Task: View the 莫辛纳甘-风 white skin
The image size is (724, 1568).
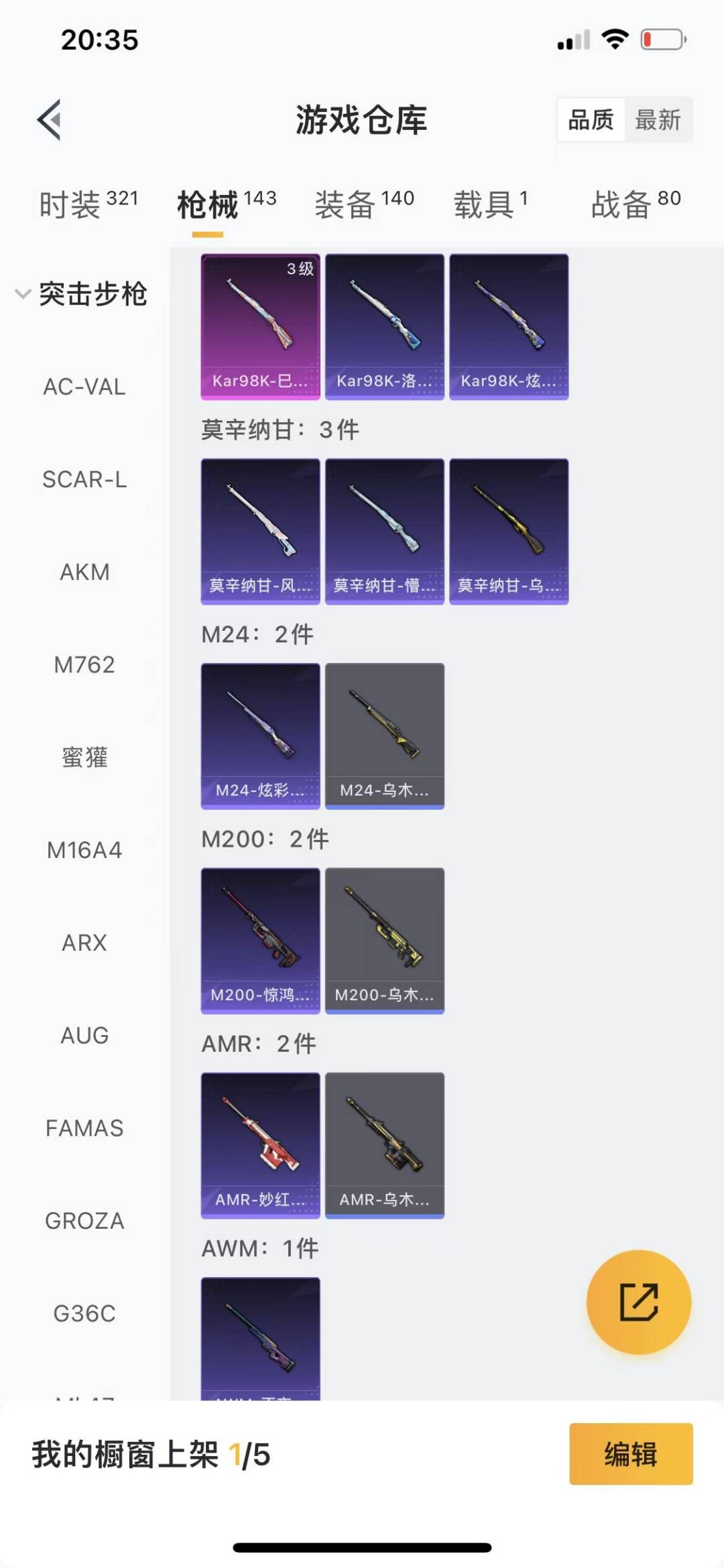Action: tap(260, 530)
